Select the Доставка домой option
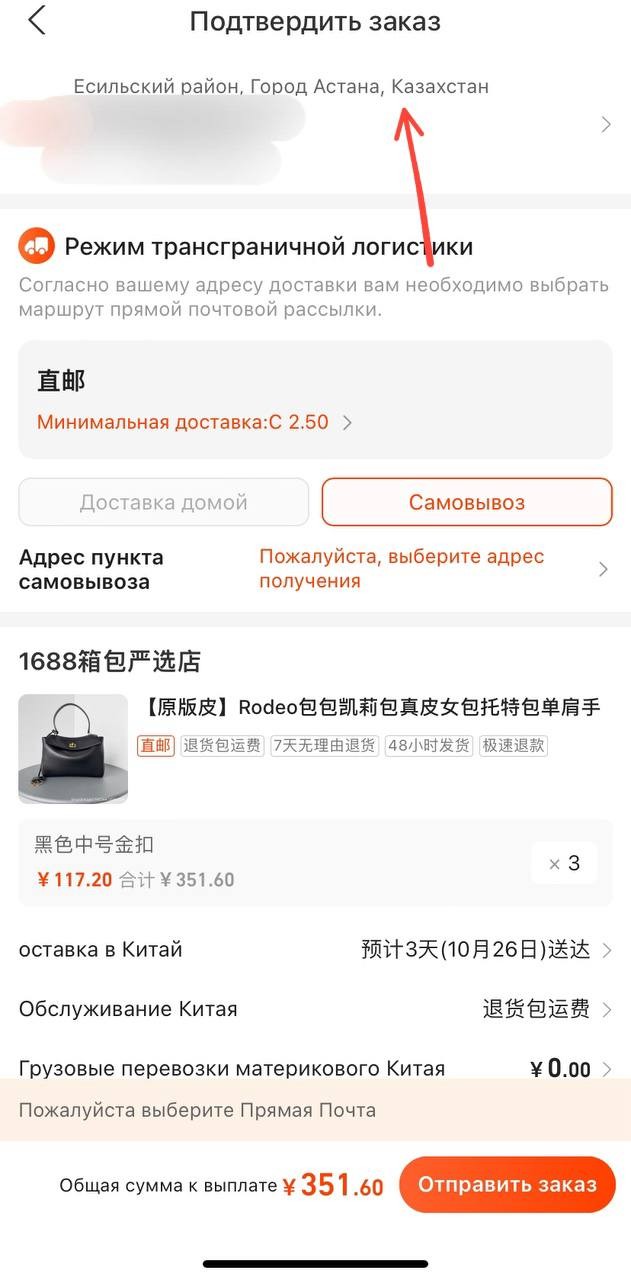 (164, 502)
